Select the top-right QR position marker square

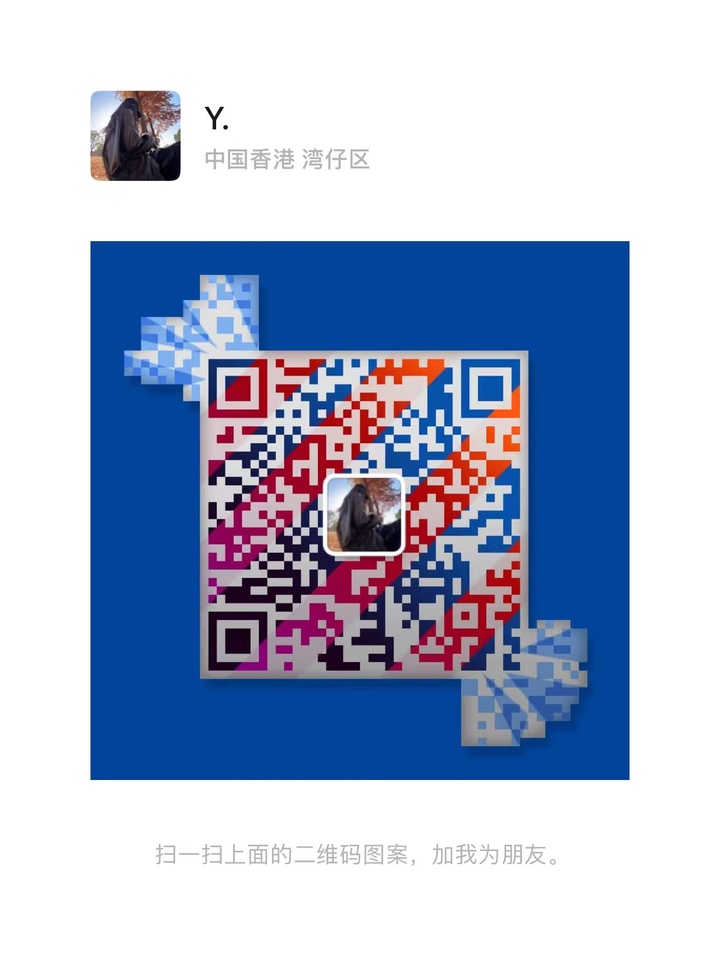pyautogui.click(x=490, y=390)
